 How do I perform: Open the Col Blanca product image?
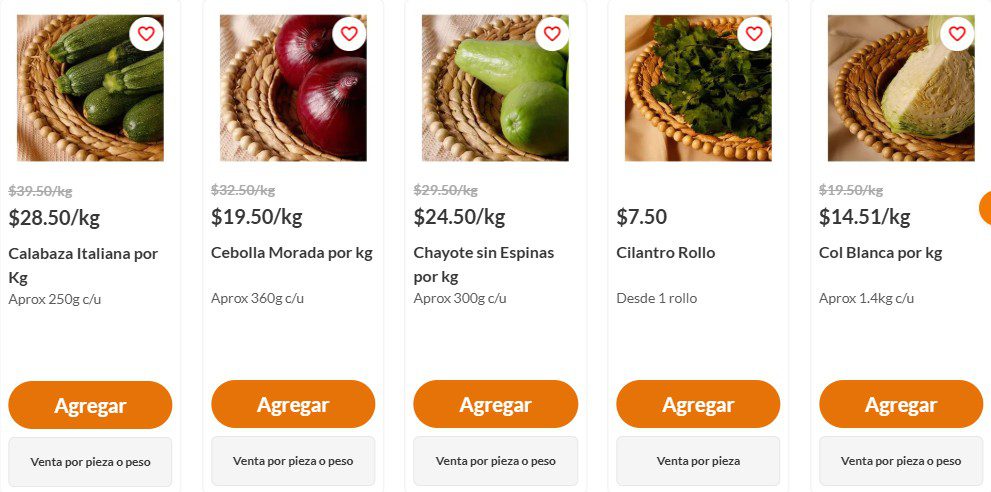[899, 95]
